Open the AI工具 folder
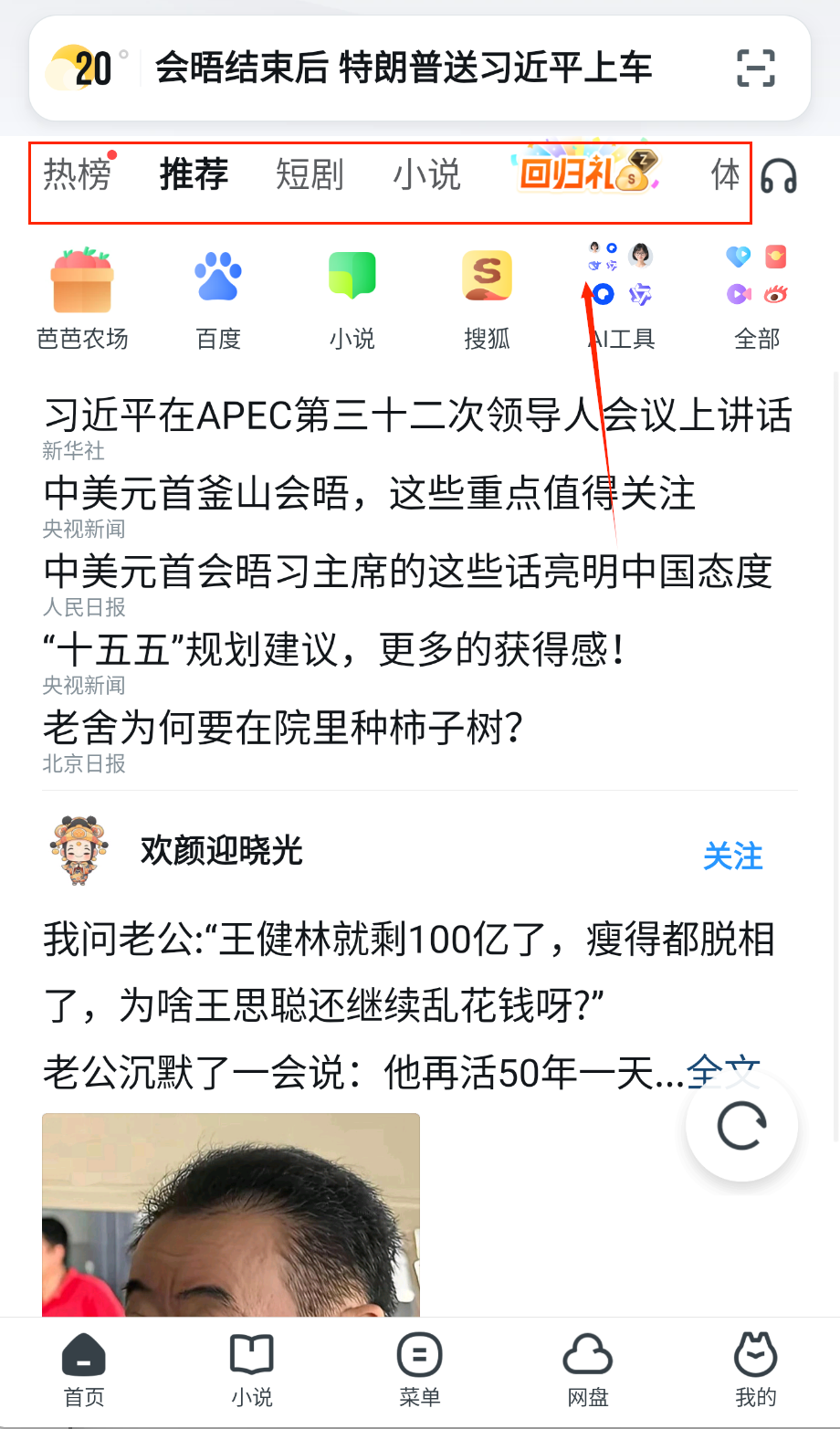Viewport: 840px width, 1429px height. tap(622, 299)
